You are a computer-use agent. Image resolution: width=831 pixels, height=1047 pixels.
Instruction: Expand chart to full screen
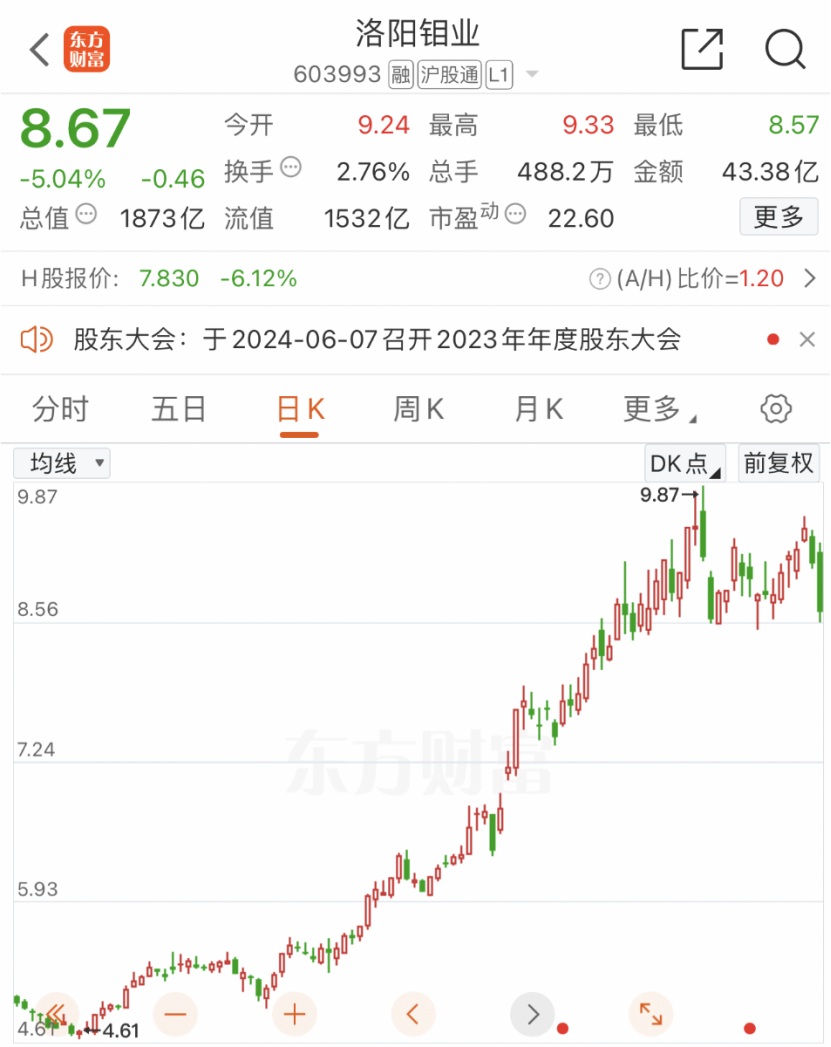(650, 1014)
